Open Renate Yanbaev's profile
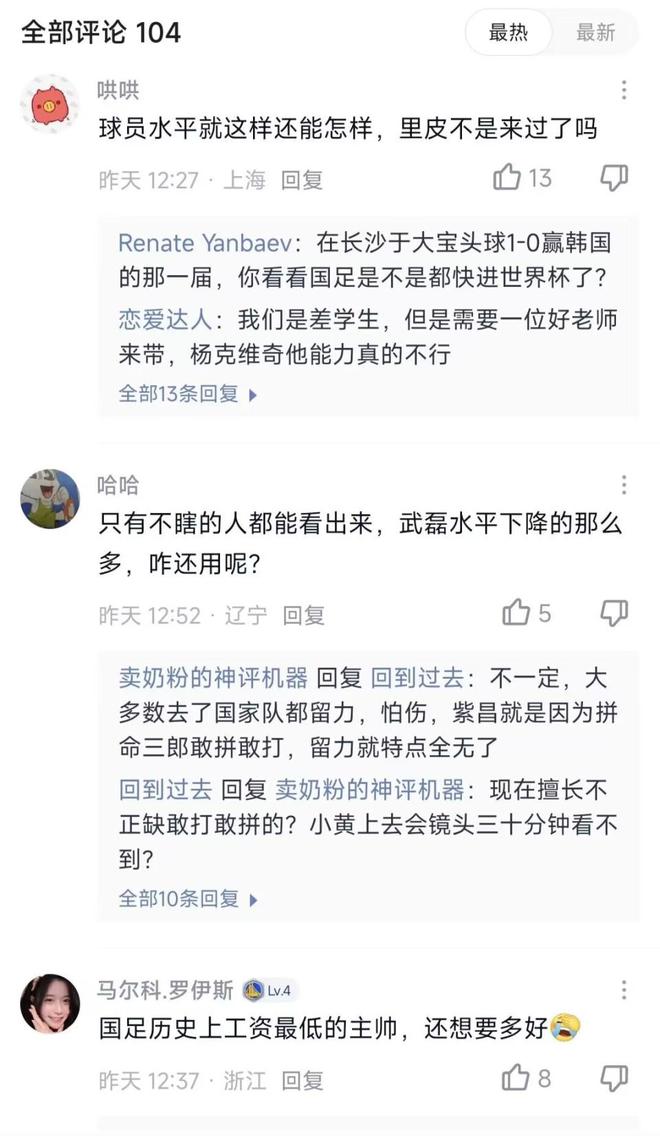Screen dimensions: 660x1136 (211, 243)
